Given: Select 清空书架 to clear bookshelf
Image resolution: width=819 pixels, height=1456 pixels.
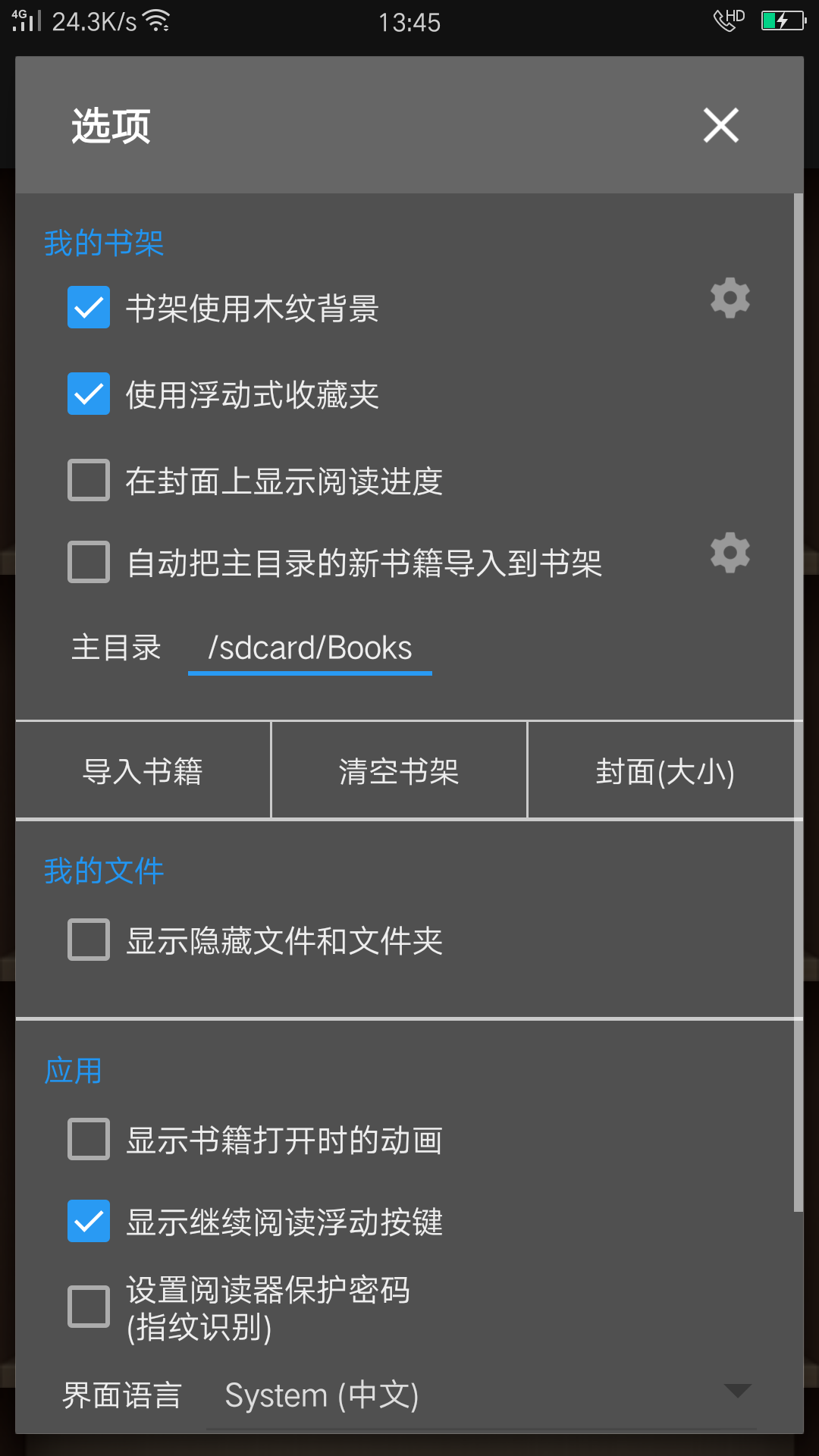Looking at the screenshot, I should pyautogui.click(x=399, y=771).
